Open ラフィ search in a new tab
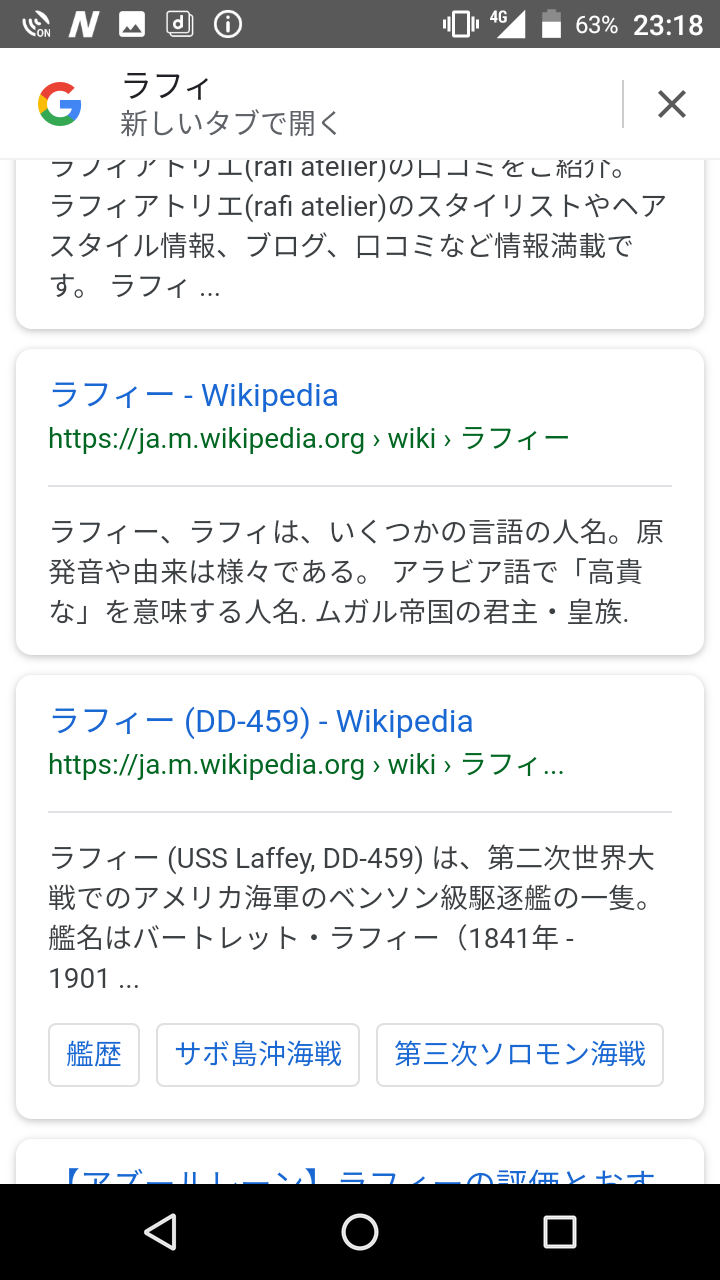This screenshot has height=1280, width=720. point(230,123)
